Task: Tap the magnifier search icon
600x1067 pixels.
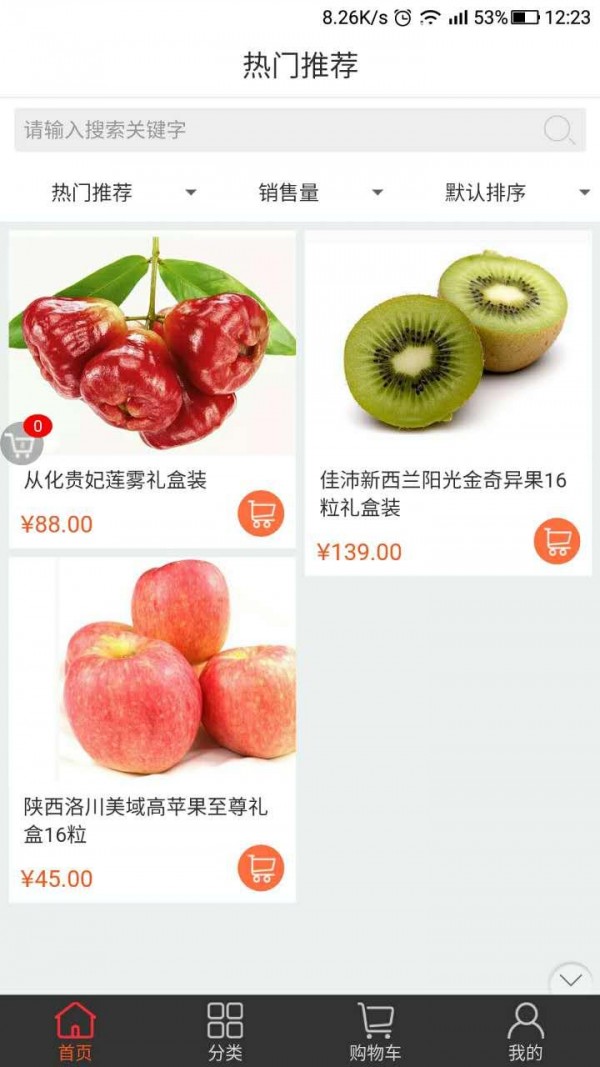Action: pos(559,130)
